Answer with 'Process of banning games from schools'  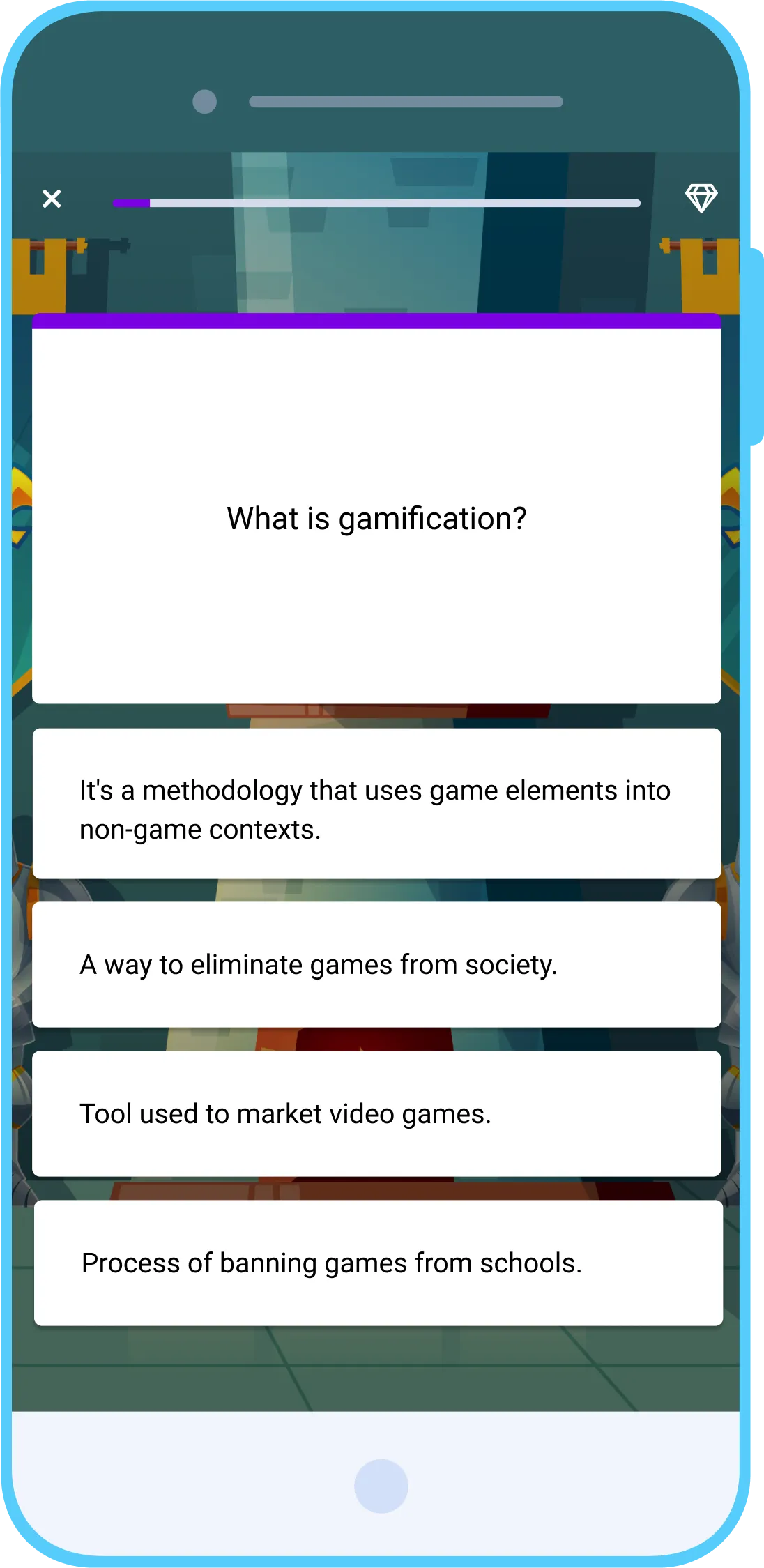coord(378,1263)
